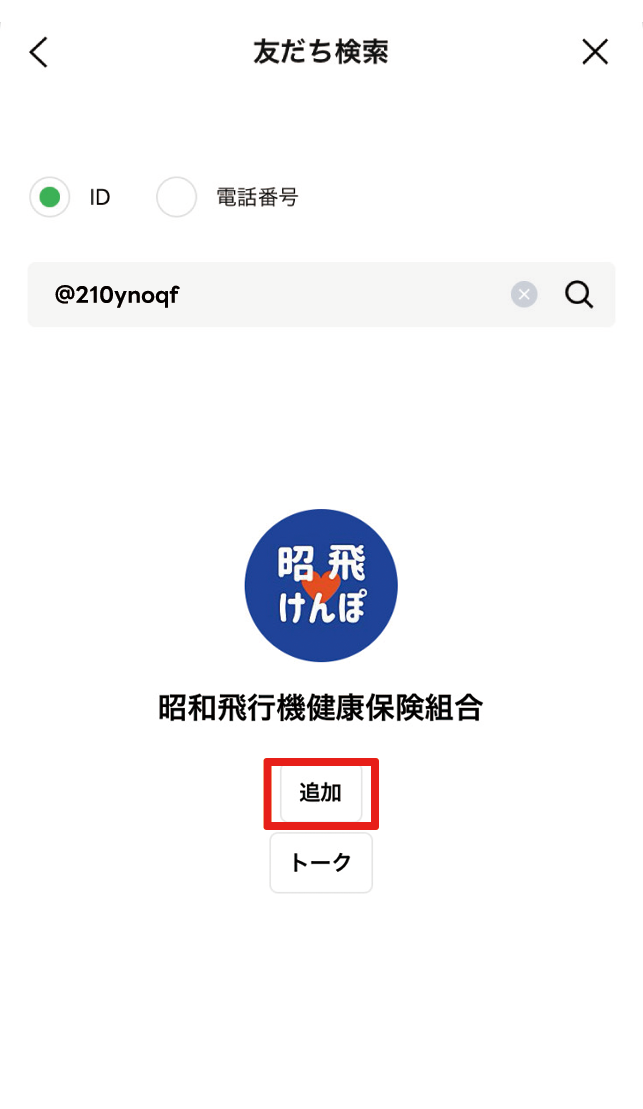Viewport: 643px width, 1109px height.
Task: Open the 昭飛けんぽ profile picture
Action: click(321, 585)
